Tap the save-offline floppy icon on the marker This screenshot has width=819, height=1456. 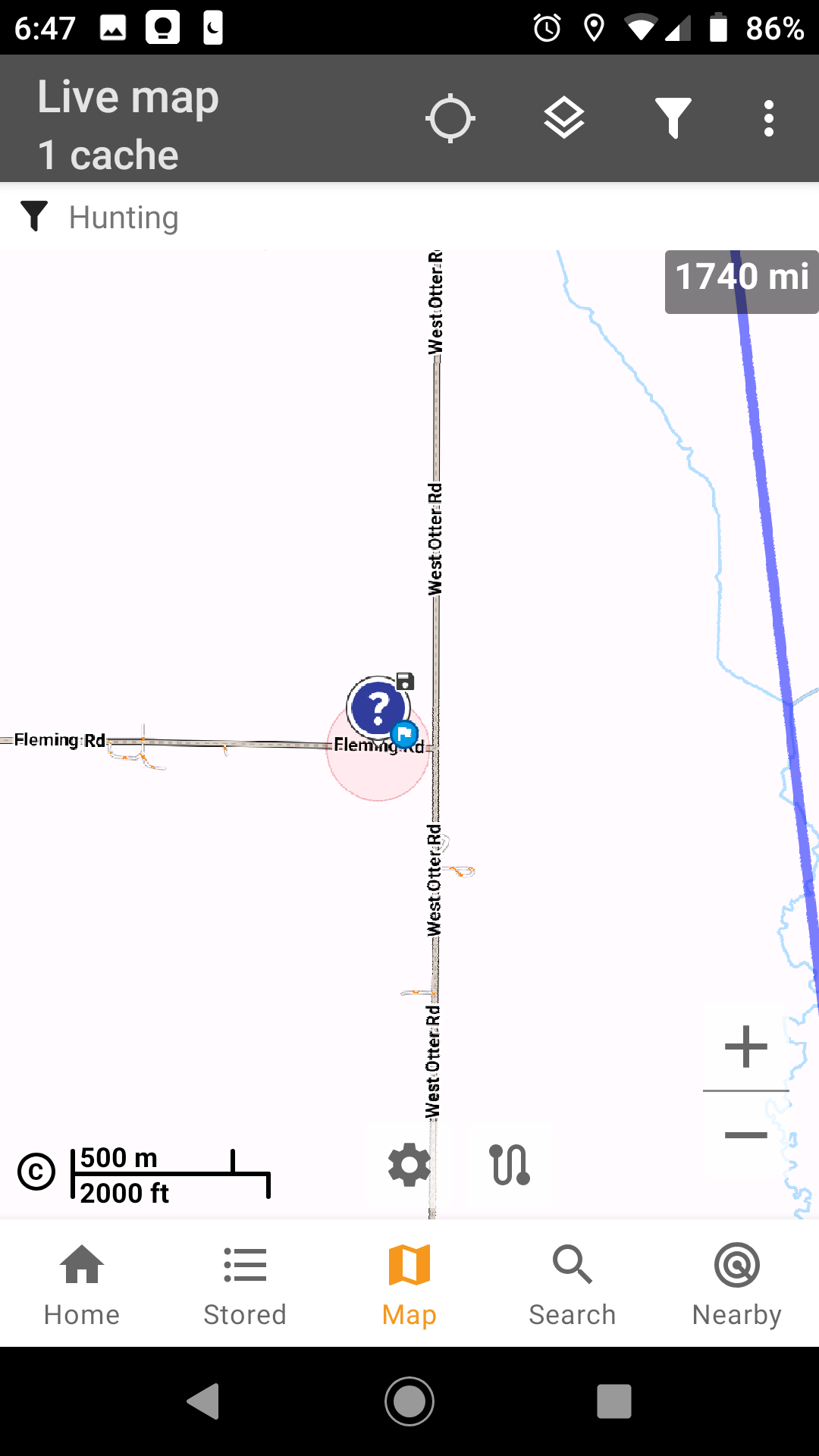point(406,682)
